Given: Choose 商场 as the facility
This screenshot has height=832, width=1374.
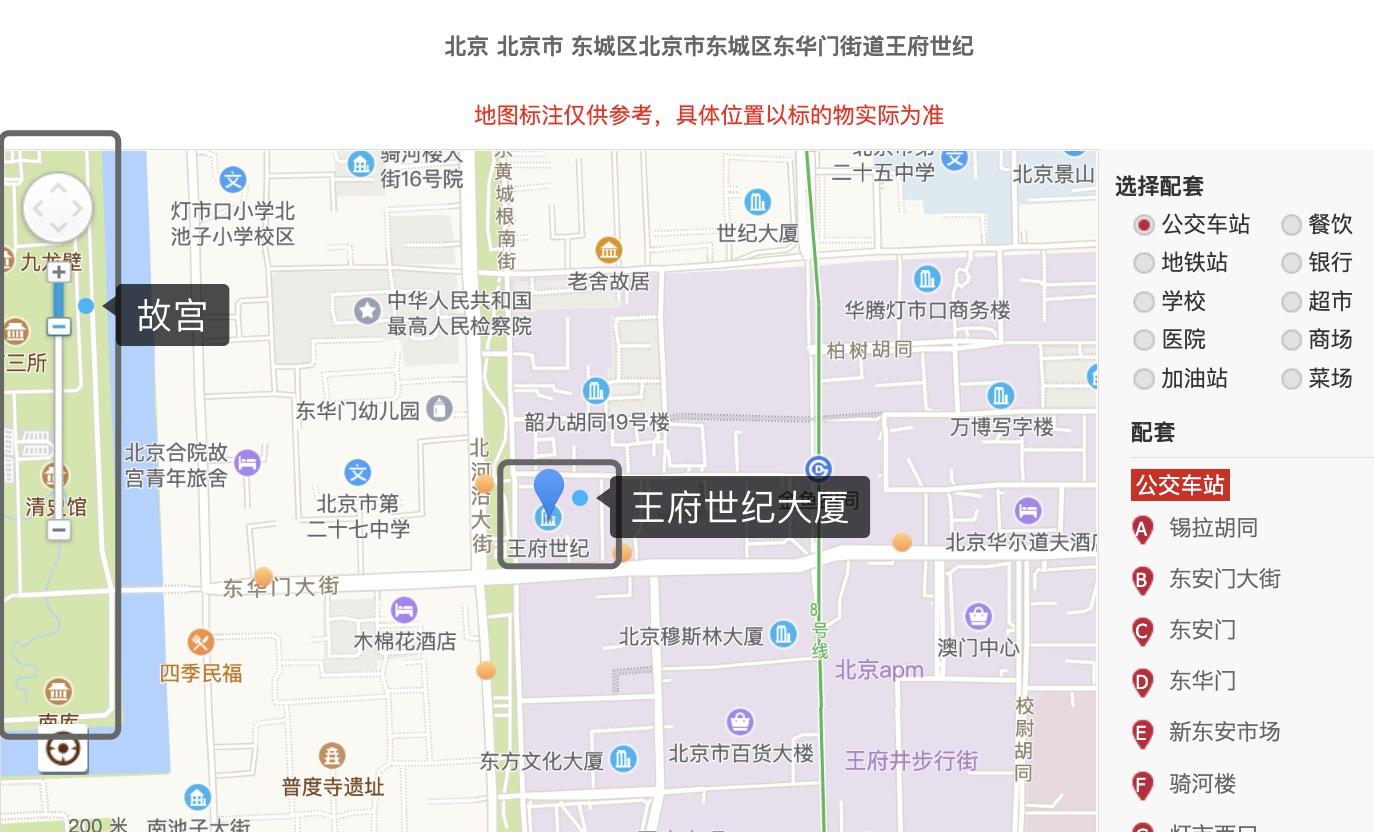Looking at the screenshot, I should pyautogui.click(x=1291, y=340).
